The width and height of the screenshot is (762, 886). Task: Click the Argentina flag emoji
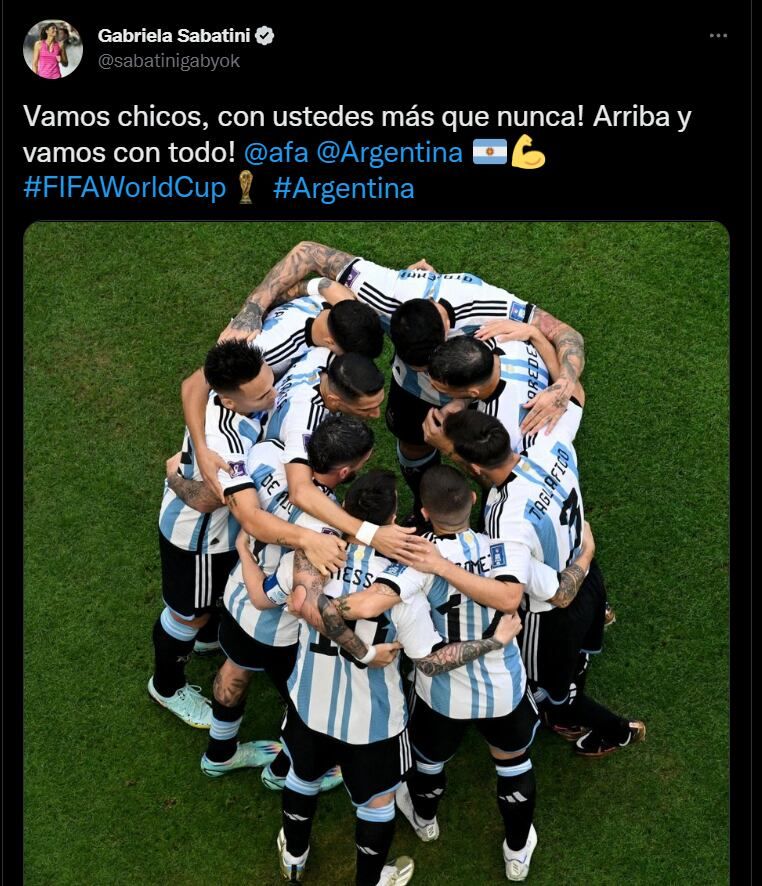(x=490, y=151)
